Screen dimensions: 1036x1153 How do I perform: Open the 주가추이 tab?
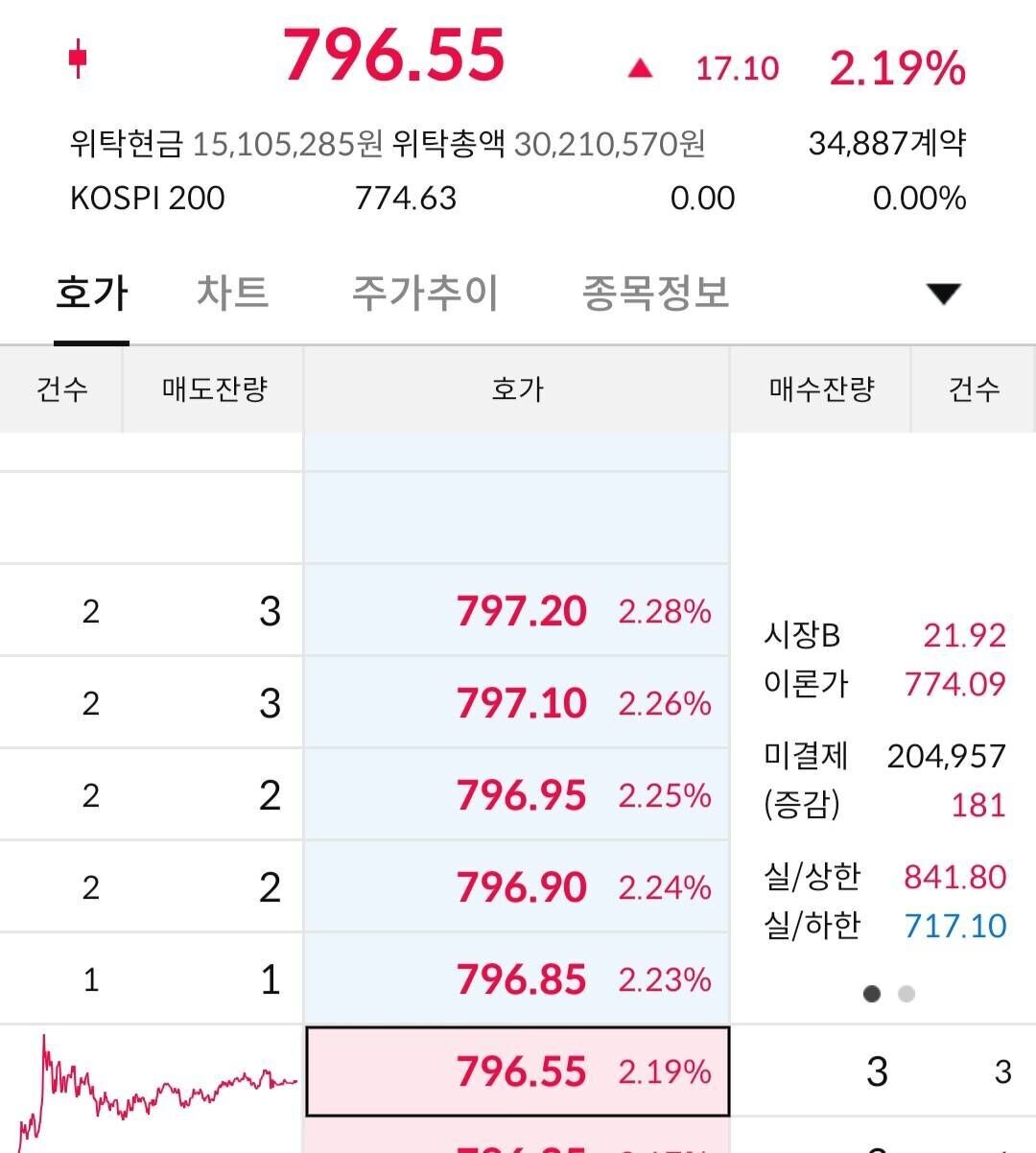(425, 293)
